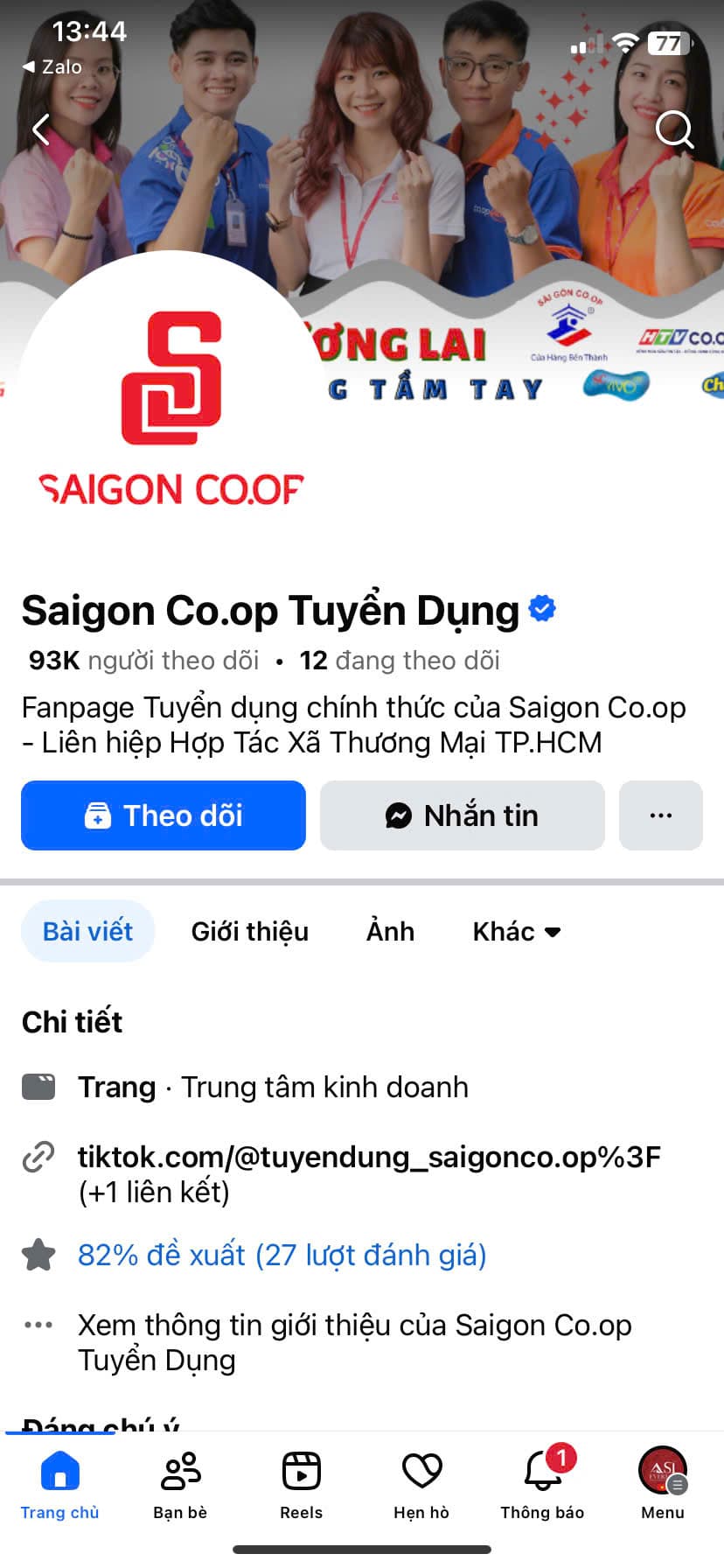View the 82% đề xuất ratings
This screenshot has width=724, height=1568.
282,1255
